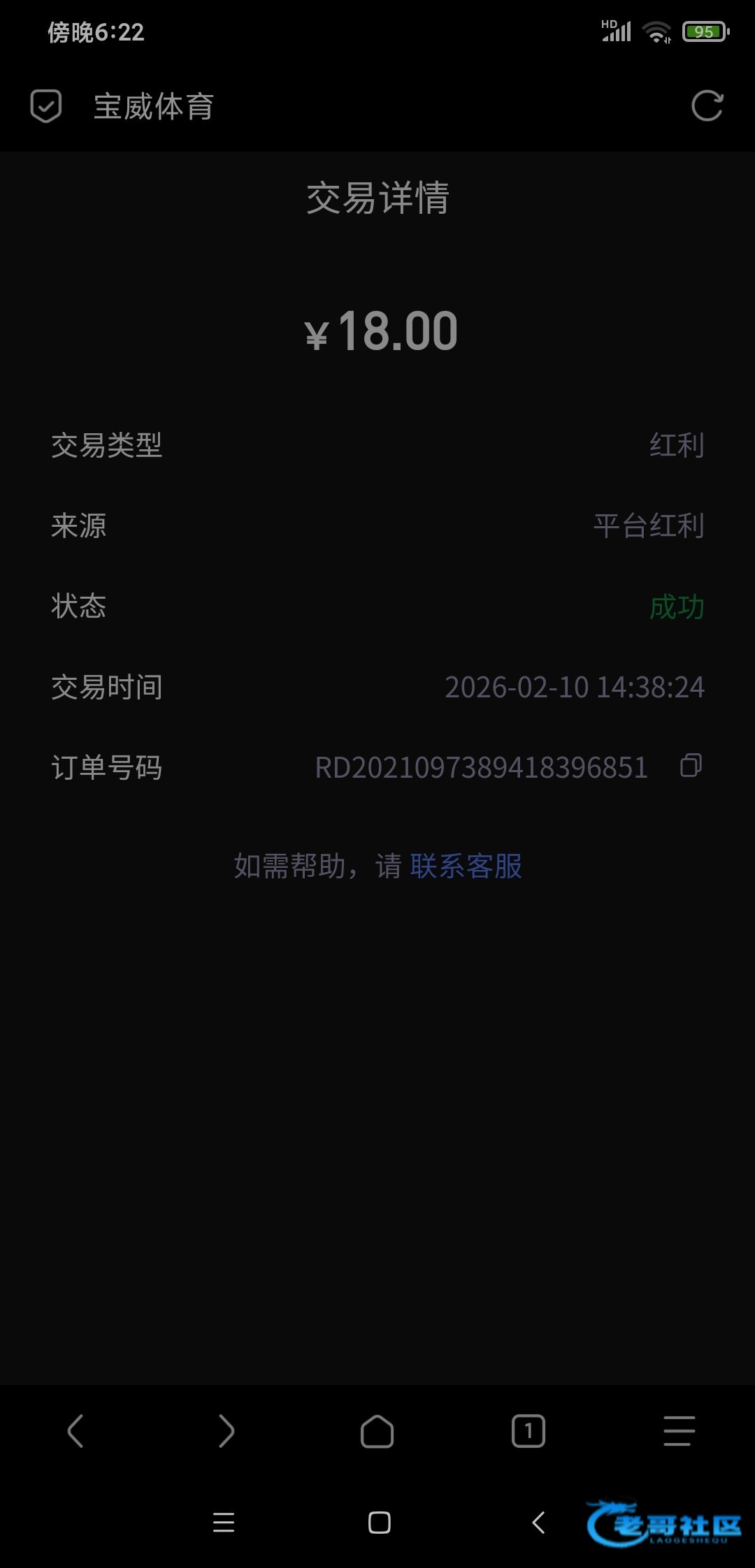Open the 联系客服 customer service link
This screenshot has width=755, height=1568.
pos(466,866)
